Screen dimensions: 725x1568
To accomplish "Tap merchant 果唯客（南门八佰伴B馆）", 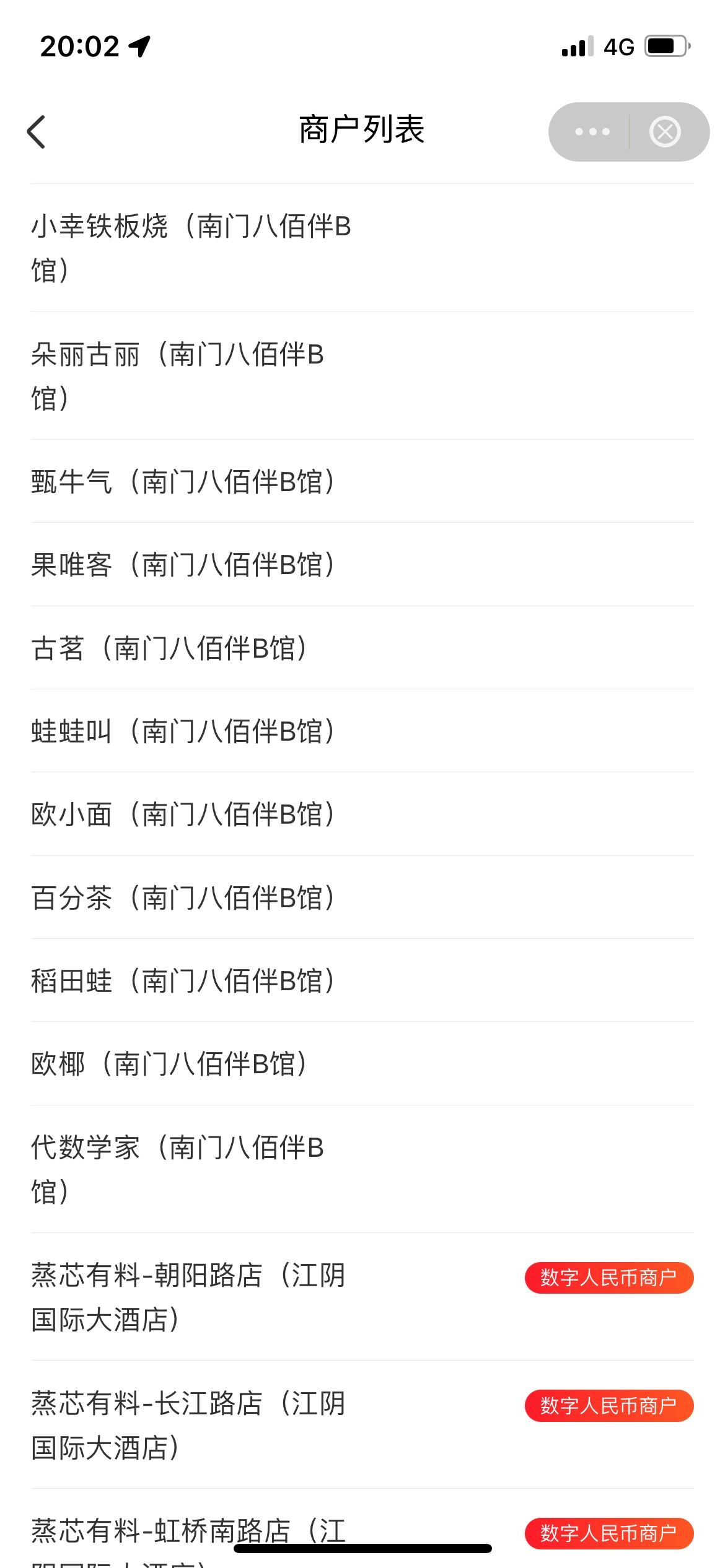I will click(183, 565).
